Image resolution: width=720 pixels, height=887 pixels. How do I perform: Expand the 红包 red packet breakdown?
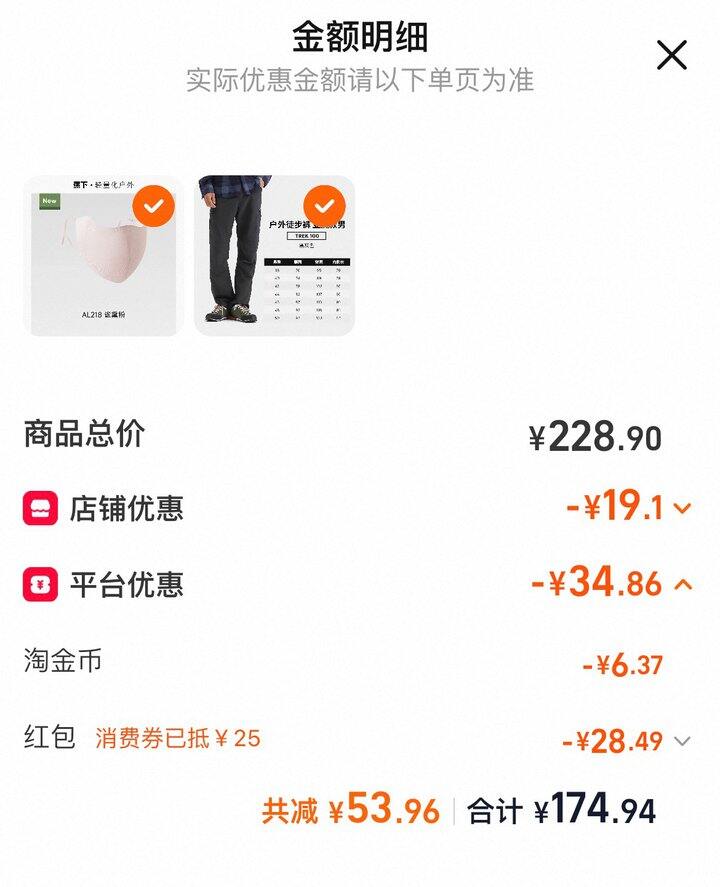coord(682,741)
